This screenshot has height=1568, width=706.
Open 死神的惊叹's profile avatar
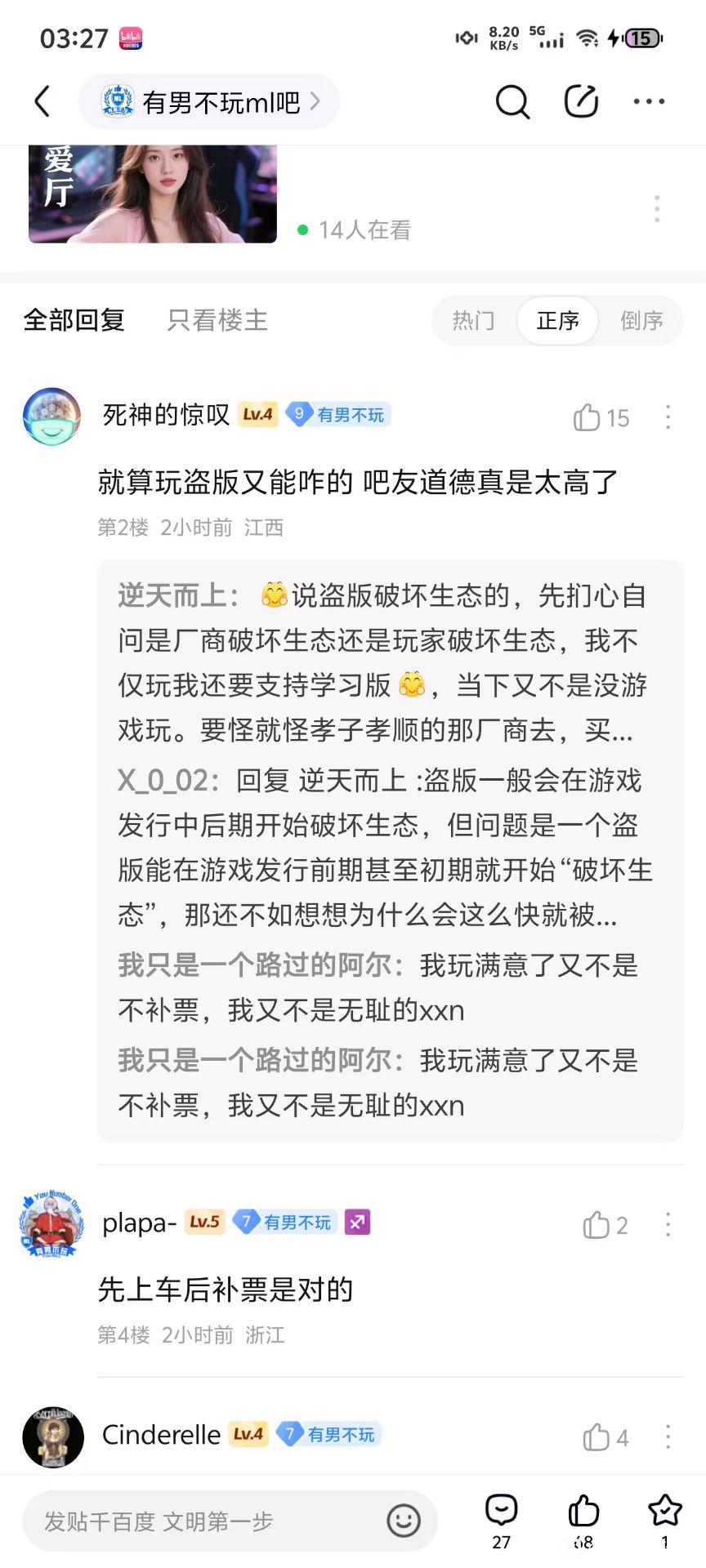tap(51, 416)
